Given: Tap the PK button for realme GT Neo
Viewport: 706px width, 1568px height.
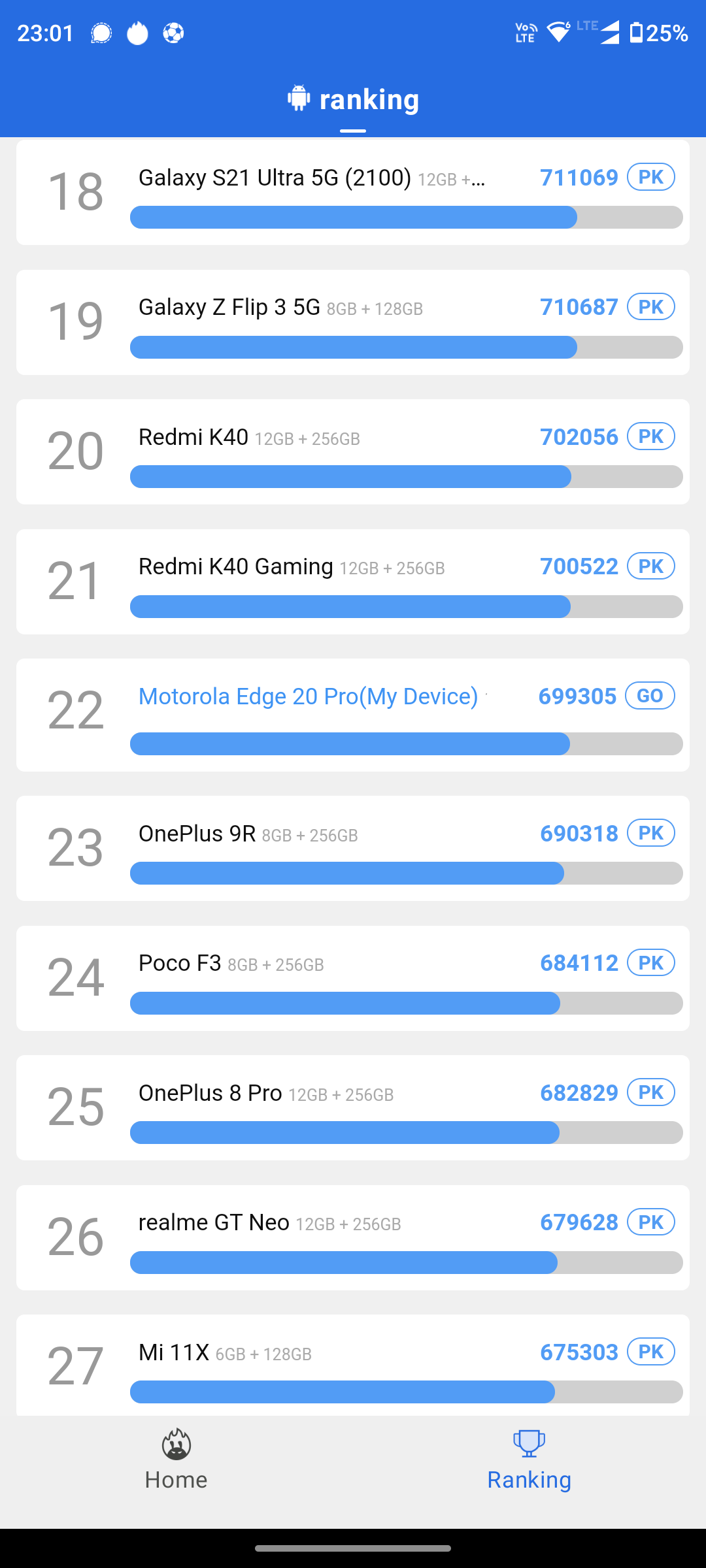Looking at the screenshot, I should [x=650, y=1222].
